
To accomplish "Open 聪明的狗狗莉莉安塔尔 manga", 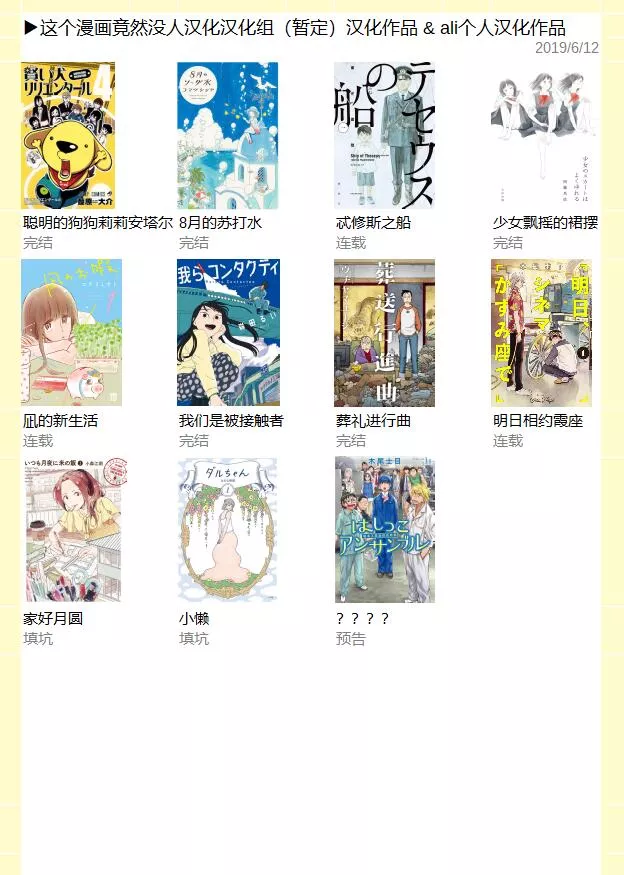I will pos(68,135).
